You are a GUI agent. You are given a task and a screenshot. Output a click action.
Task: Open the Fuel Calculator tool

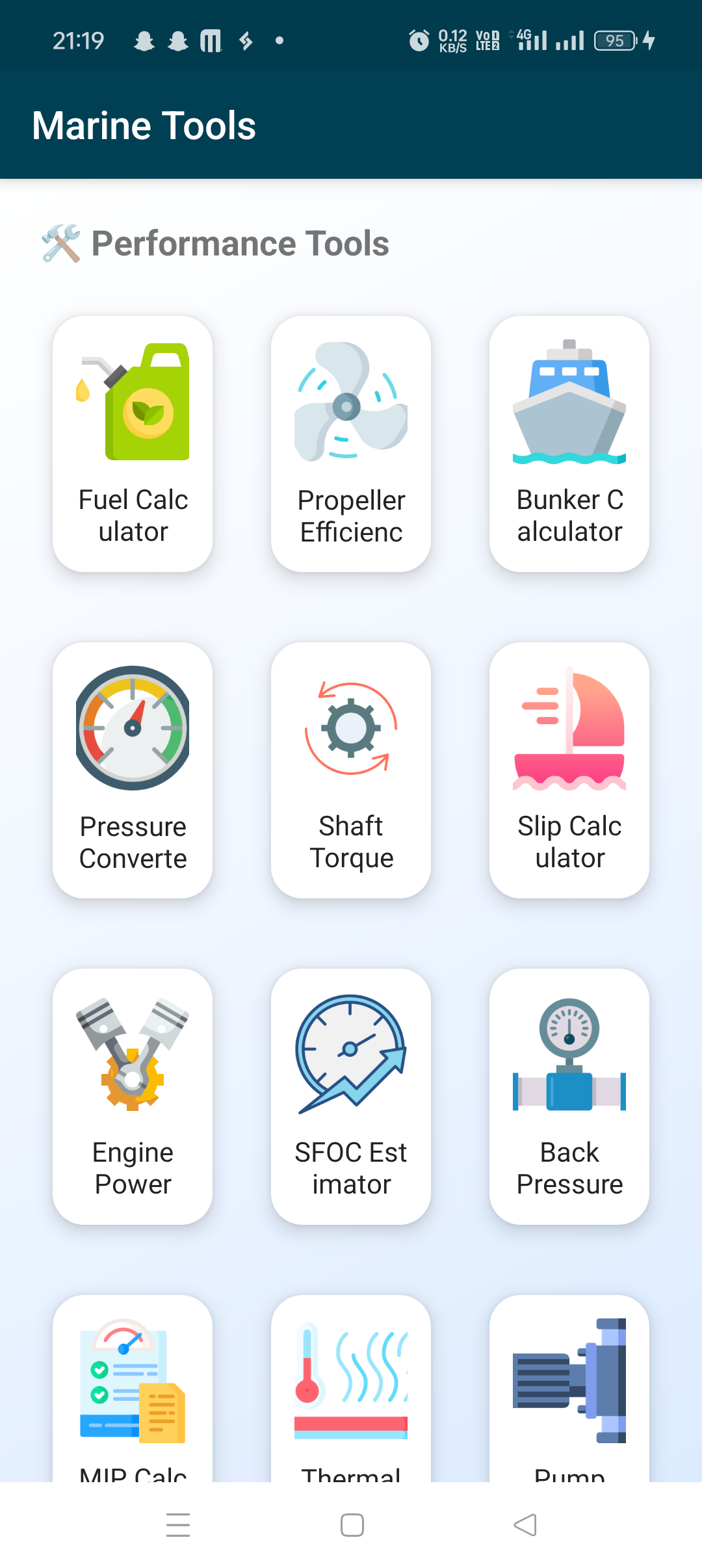click(133, 444)
